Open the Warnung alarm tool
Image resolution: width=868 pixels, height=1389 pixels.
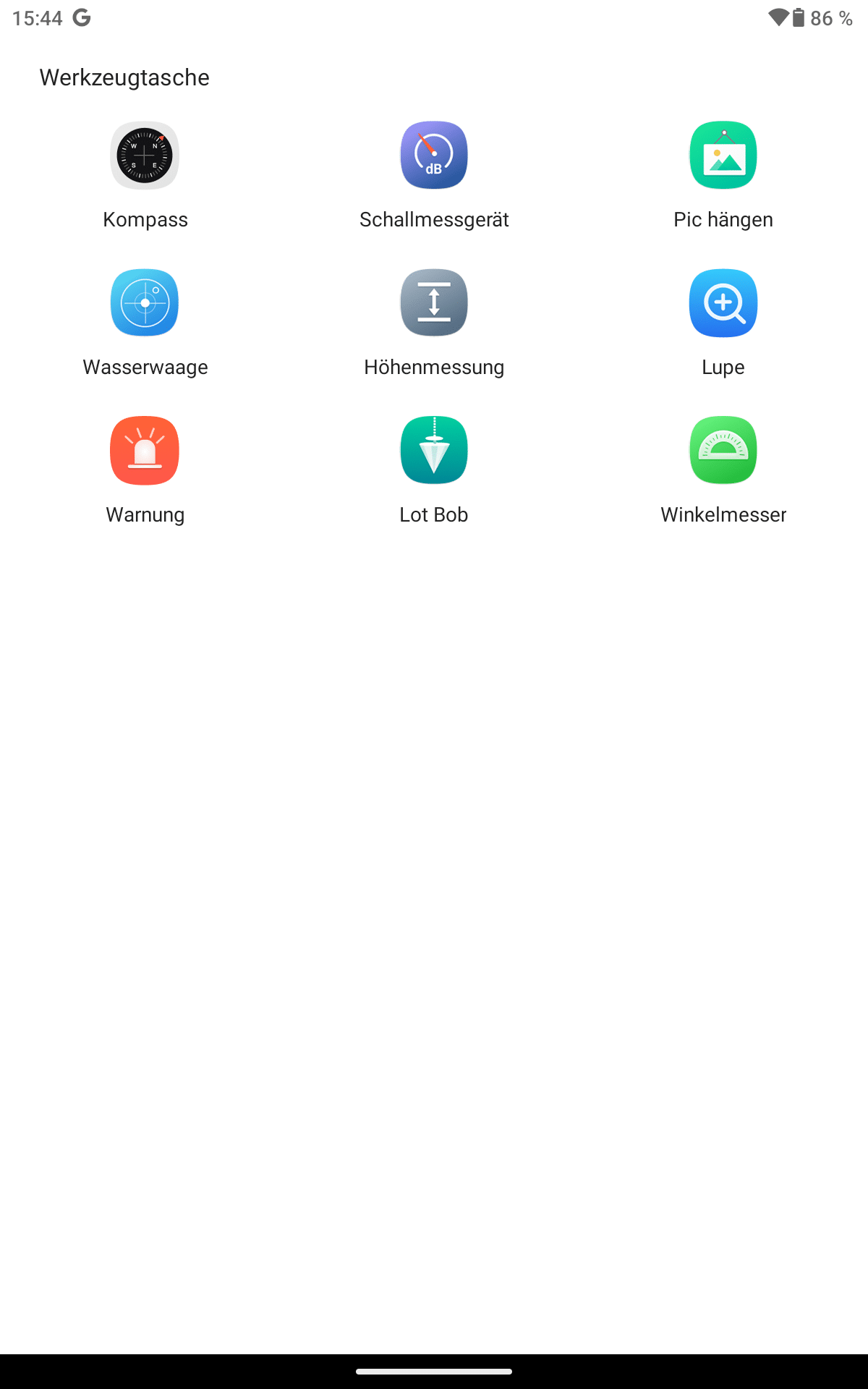click(x=145, y=451)
